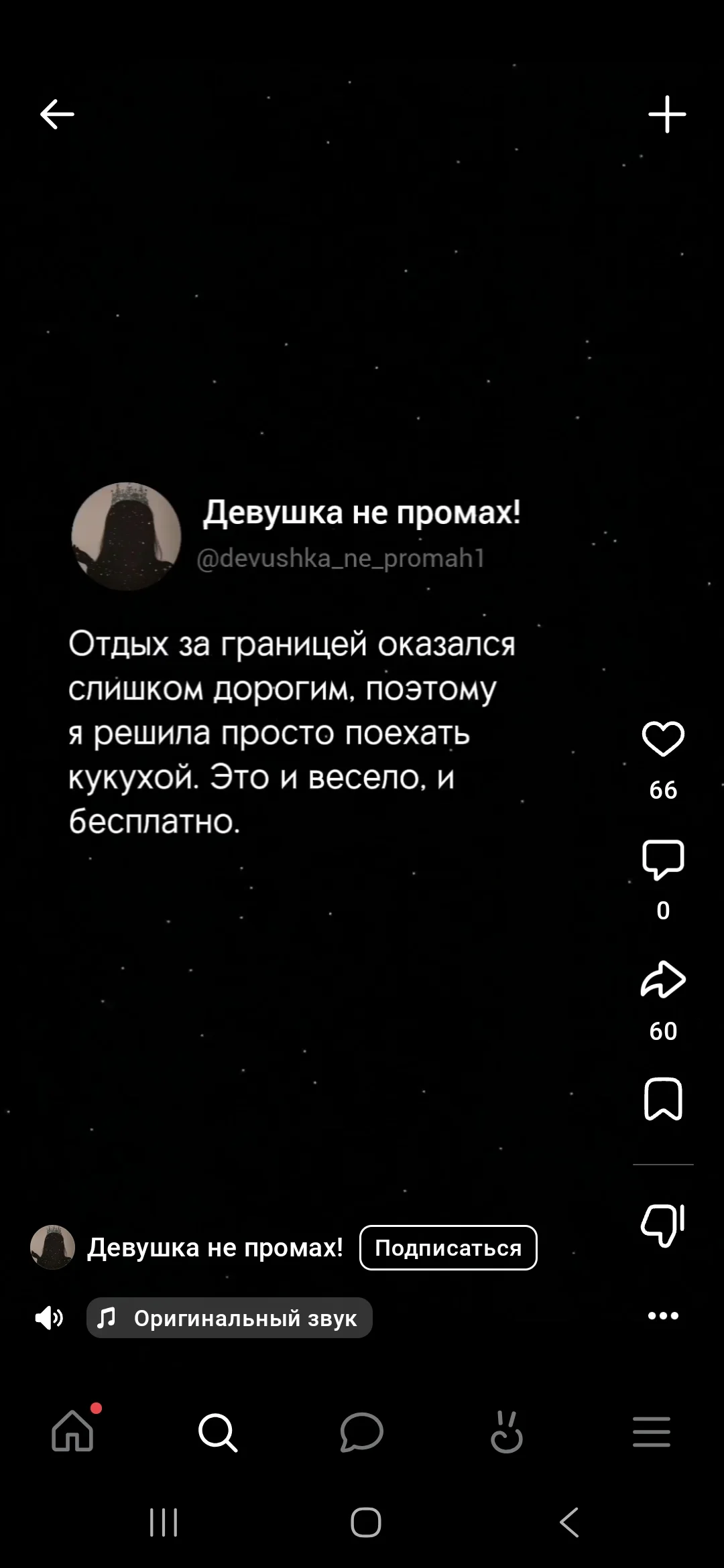This screenshot has height=1568, width=724.
Task: Open the three-dot more options menu
Action: point(662,1314)
